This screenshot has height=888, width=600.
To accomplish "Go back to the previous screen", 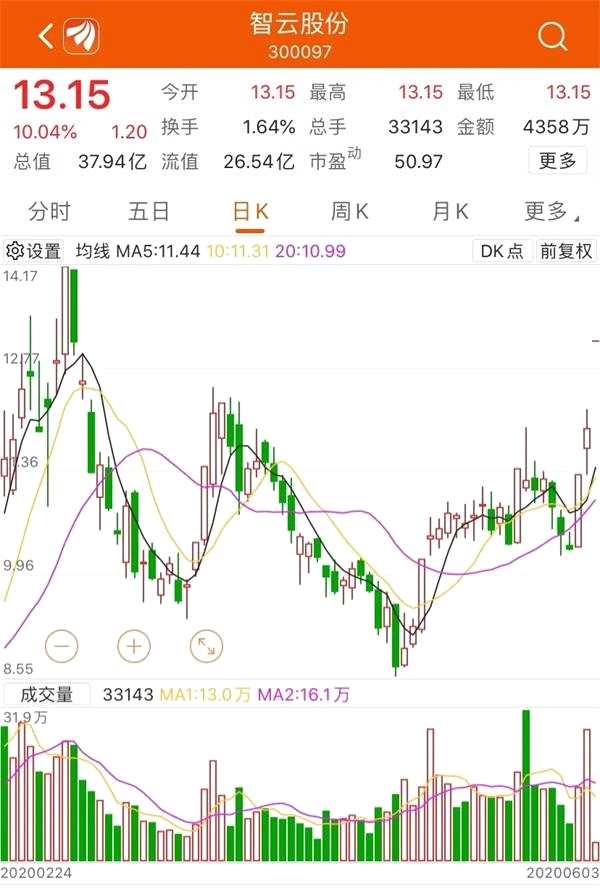I will 46,37.
